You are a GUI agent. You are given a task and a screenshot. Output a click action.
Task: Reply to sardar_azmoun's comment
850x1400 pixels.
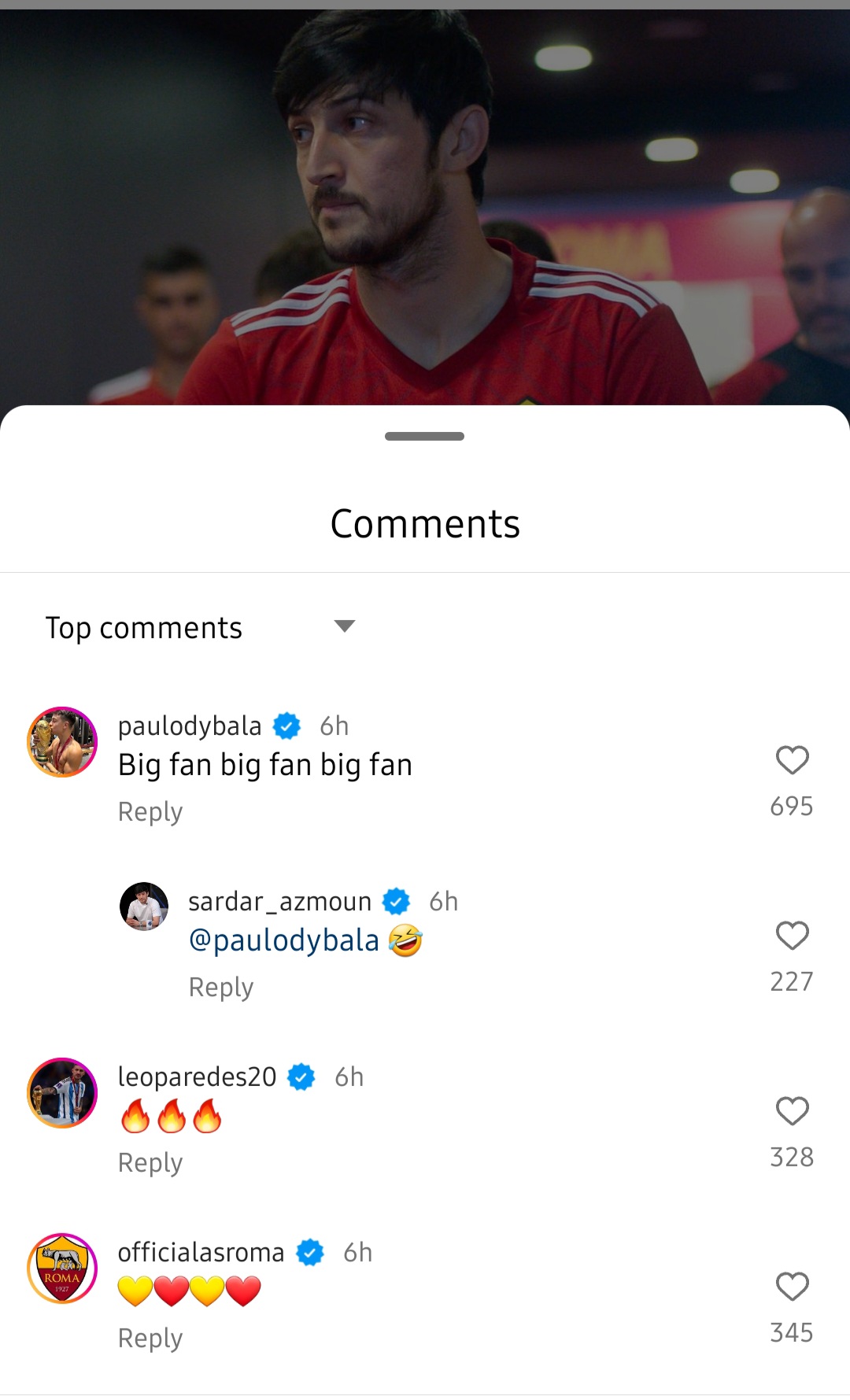(220, 987)
